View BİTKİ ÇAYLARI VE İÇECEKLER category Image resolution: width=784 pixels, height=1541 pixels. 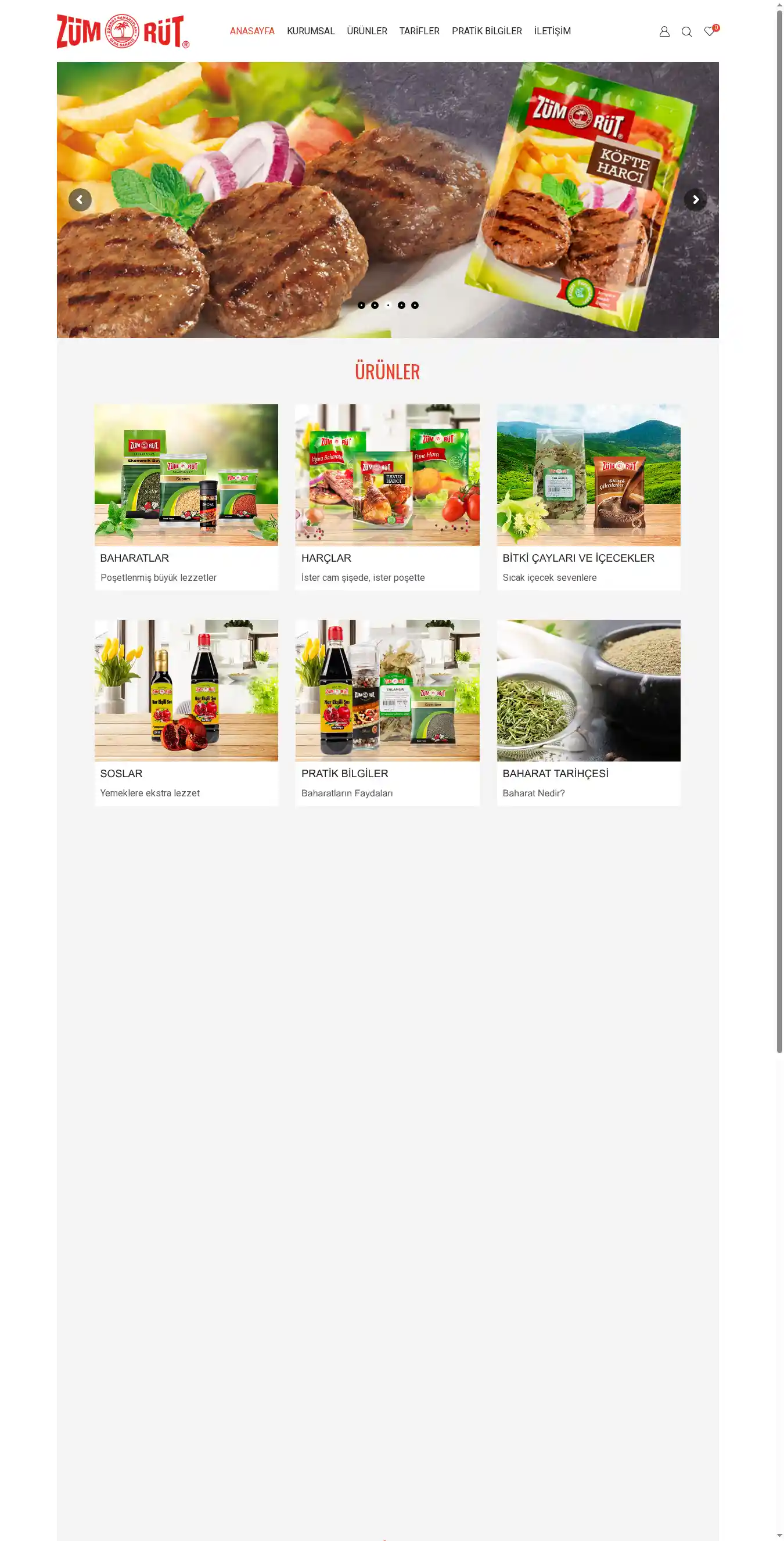[x=588, y=497]
